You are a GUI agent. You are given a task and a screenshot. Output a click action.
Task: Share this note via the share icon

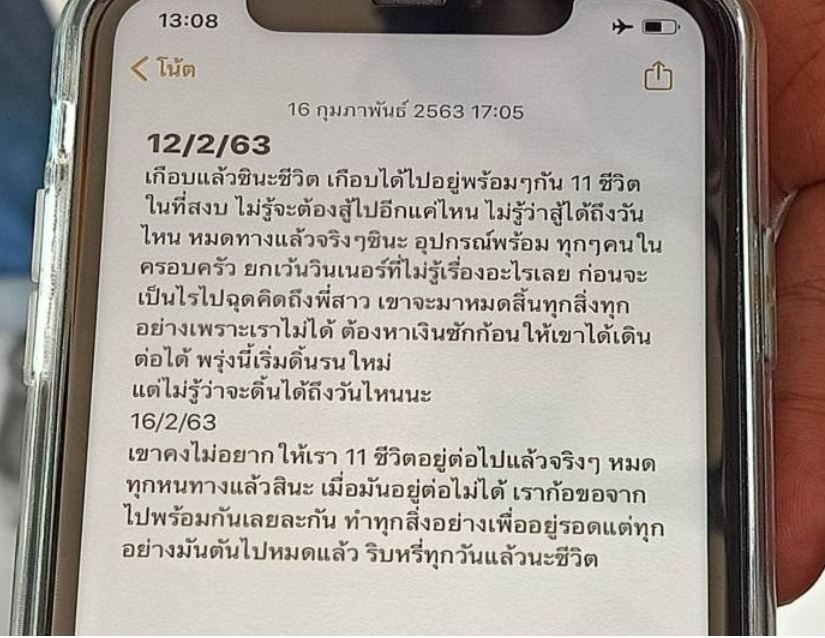658,77
